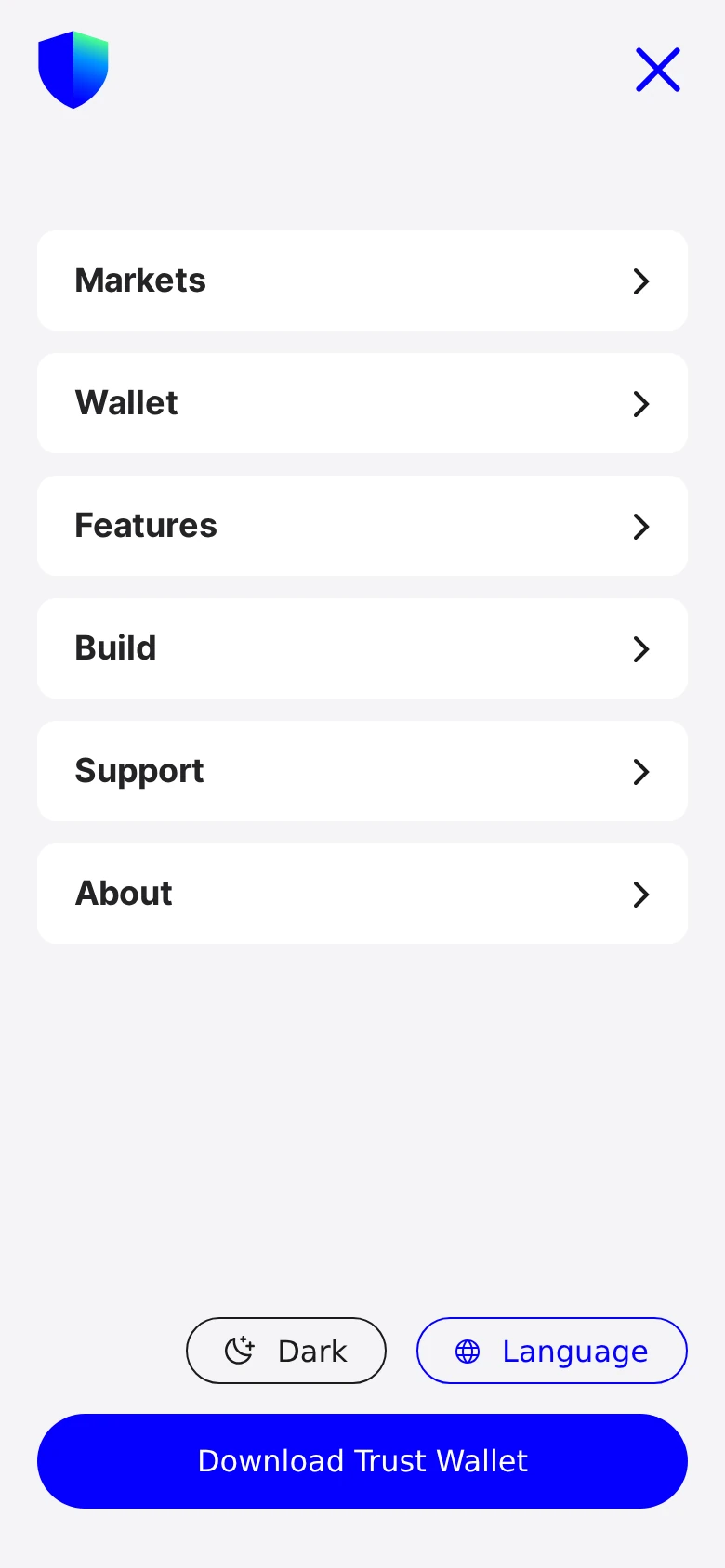Switch to Dark theme
This screenshot has width=725, height=1568.
pyautogui.click(x=286, y=1351)
